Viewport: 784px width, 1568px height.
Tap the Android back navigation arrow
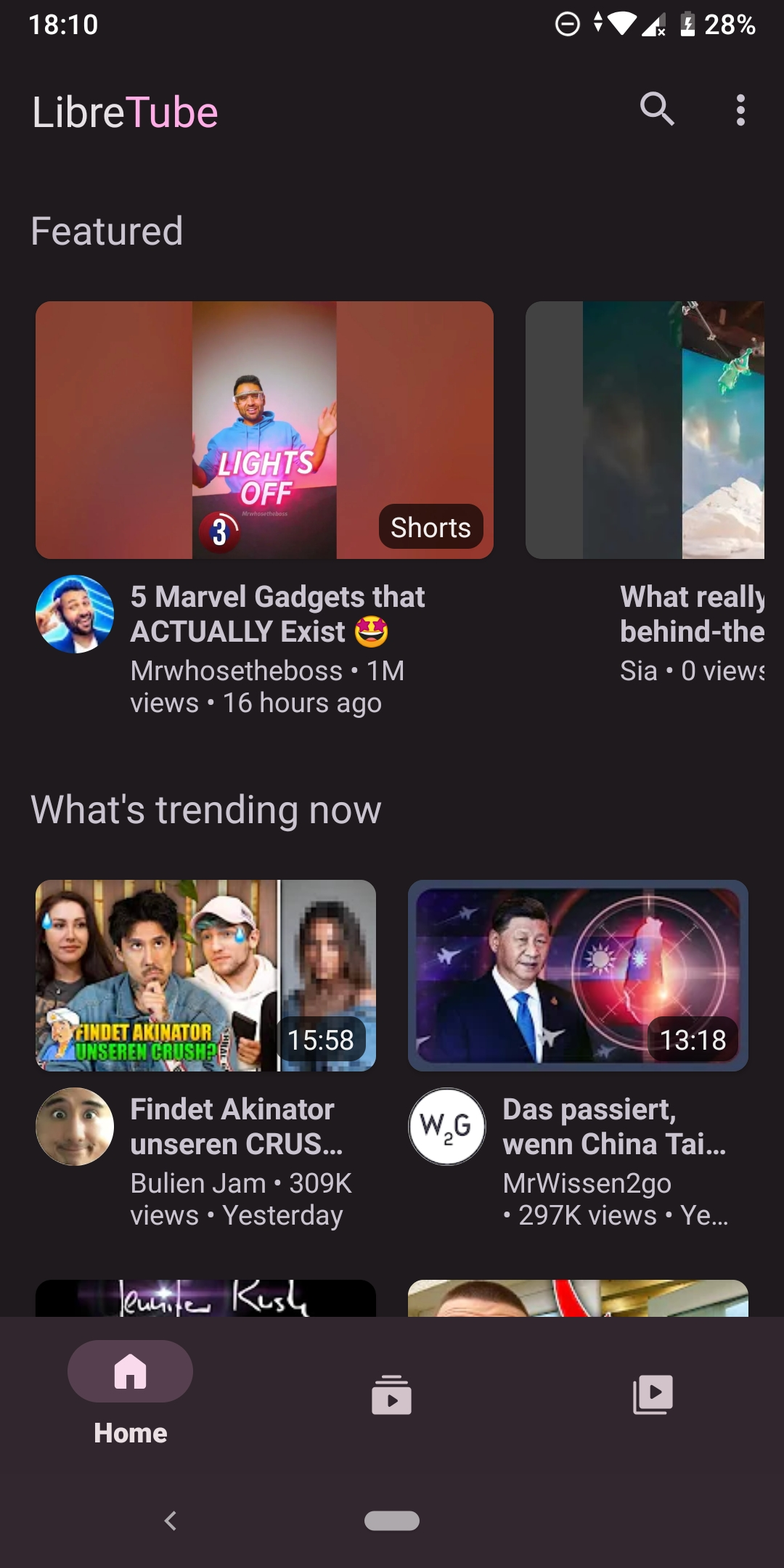click(171, 1522)
